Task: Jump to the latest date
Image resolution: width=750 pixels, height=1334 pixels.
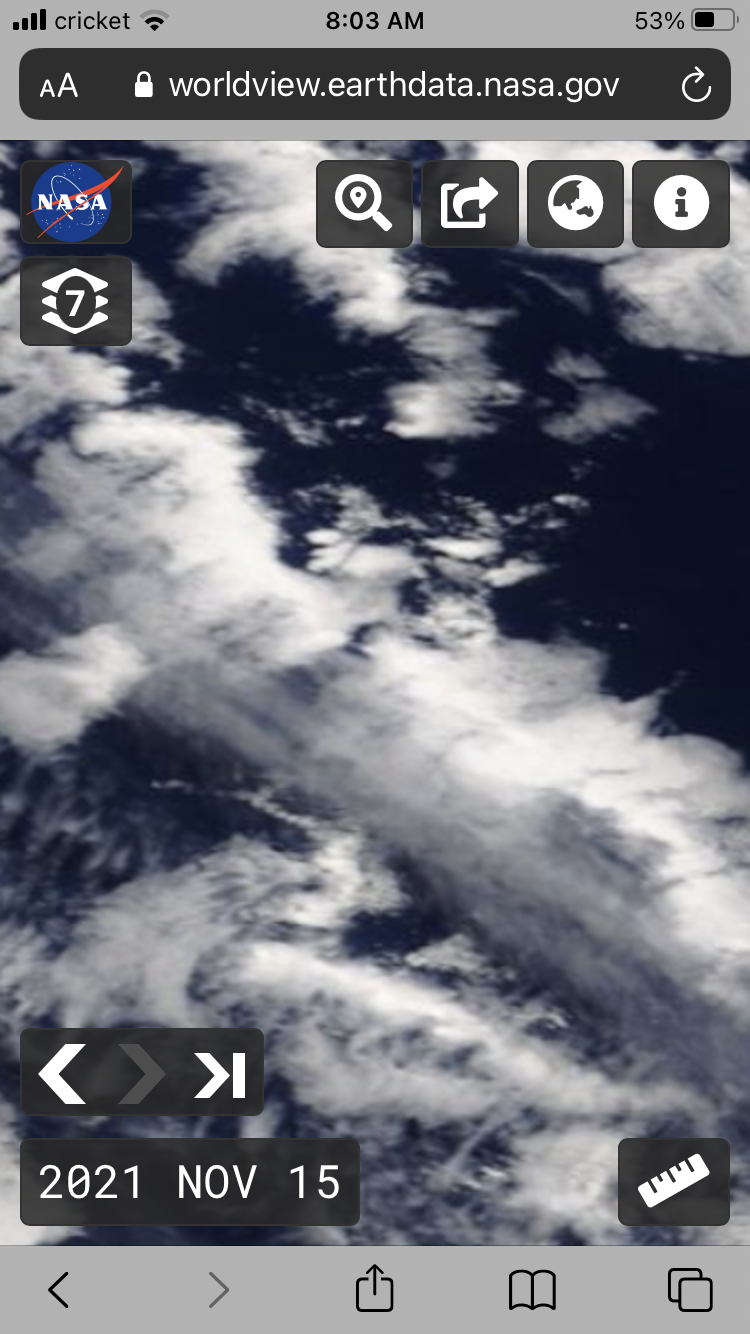Action: 220,1073
